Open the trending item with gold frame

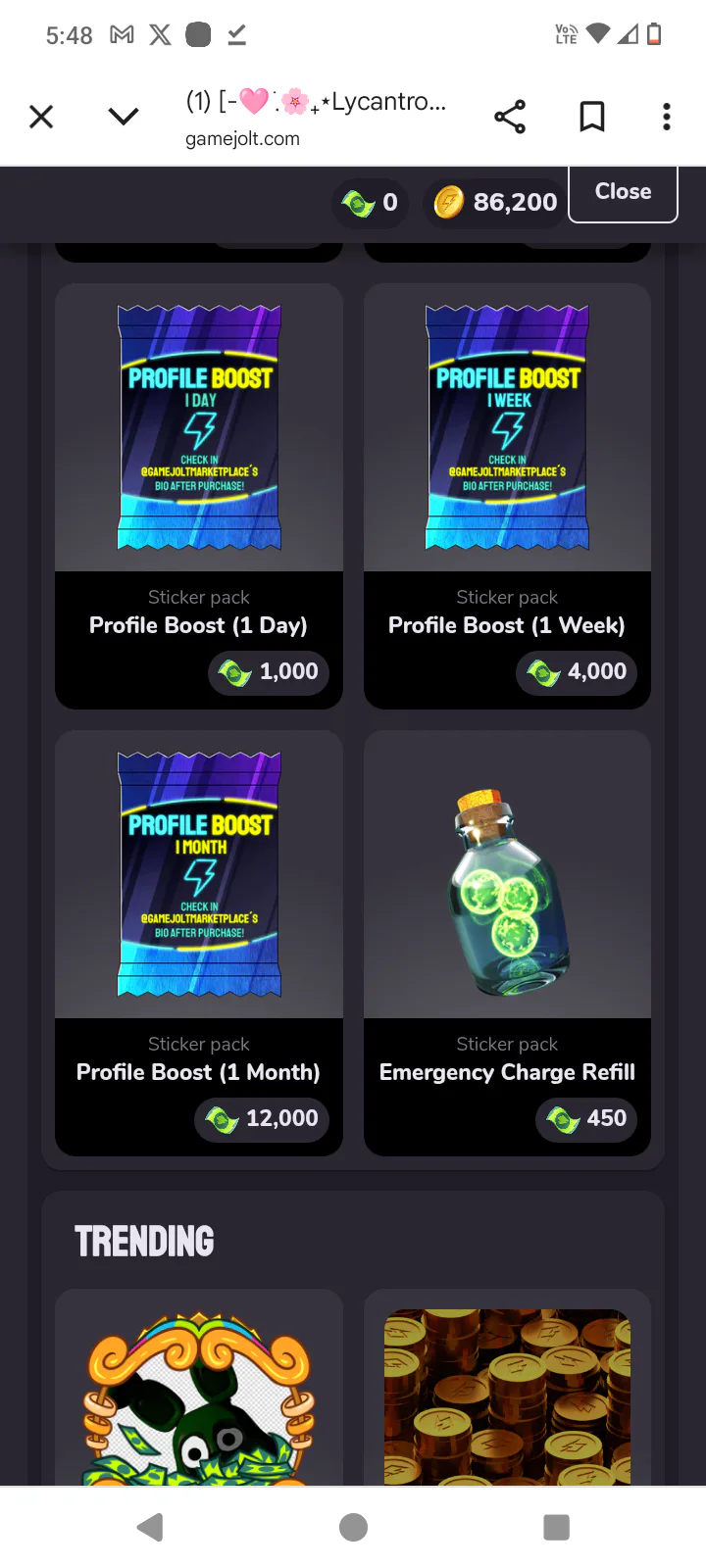(x=199, y=1388)
